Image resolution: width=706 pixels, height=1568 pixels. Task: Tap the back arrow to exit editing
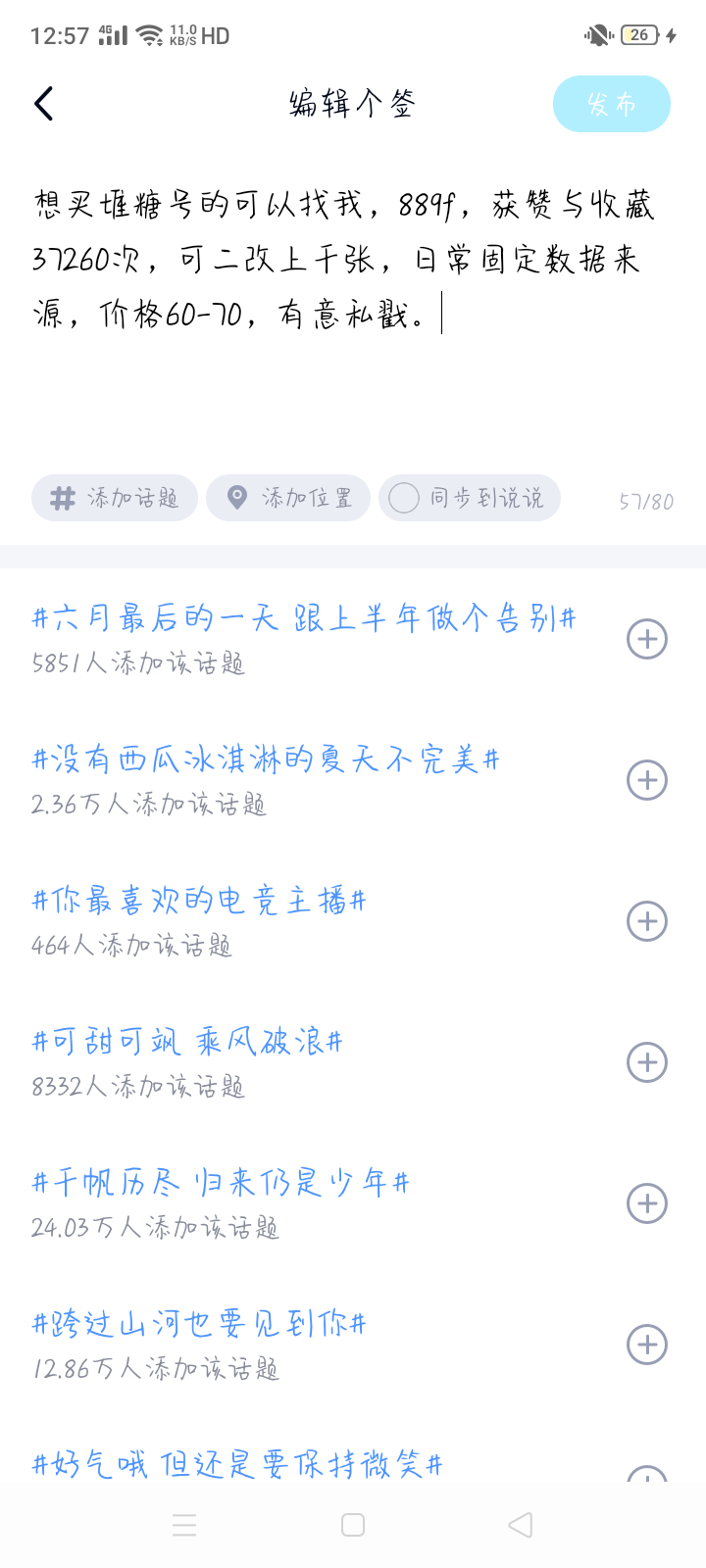pos(43,103)
